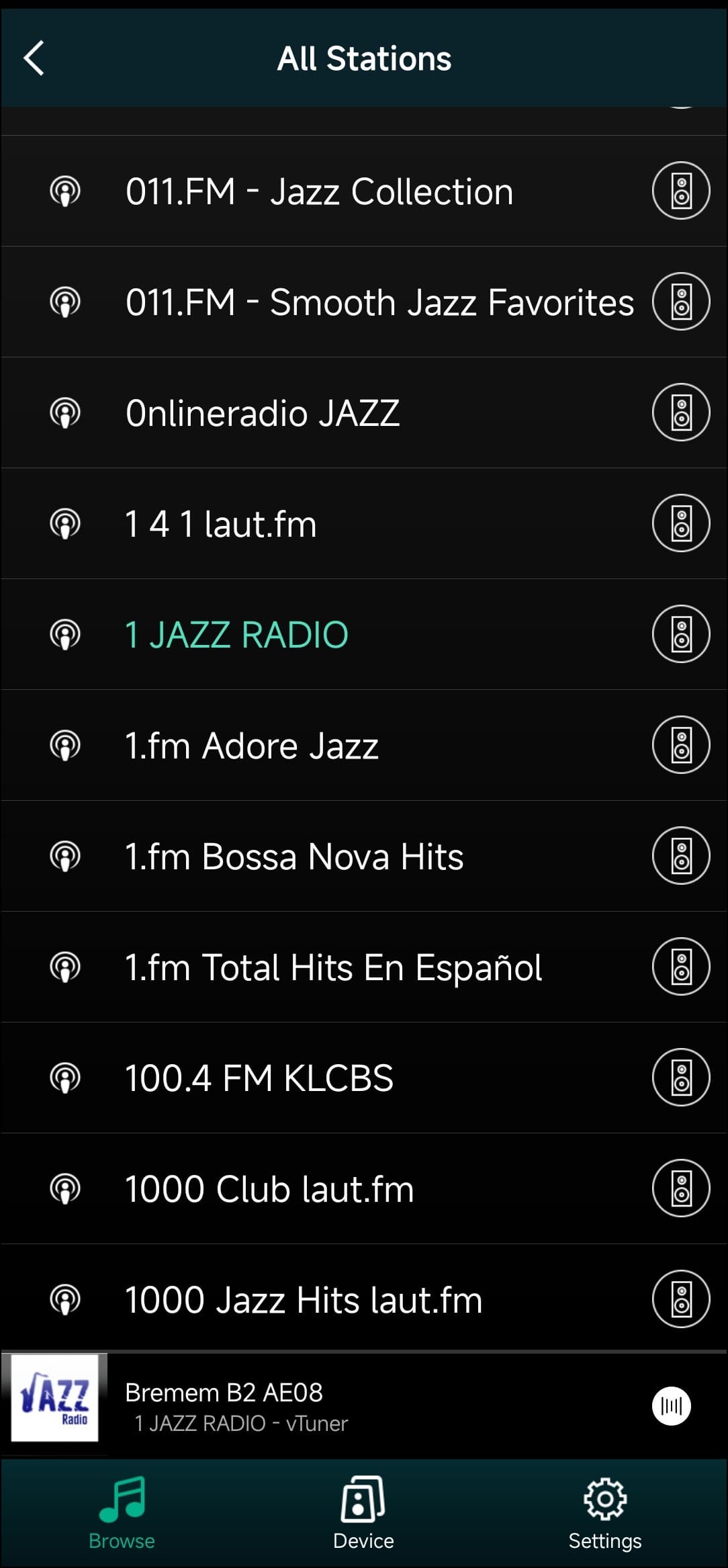Choose speaker for 100.4 FM KLCBS
This screenshot has width=728, height=1568.
click(680, 1078)
